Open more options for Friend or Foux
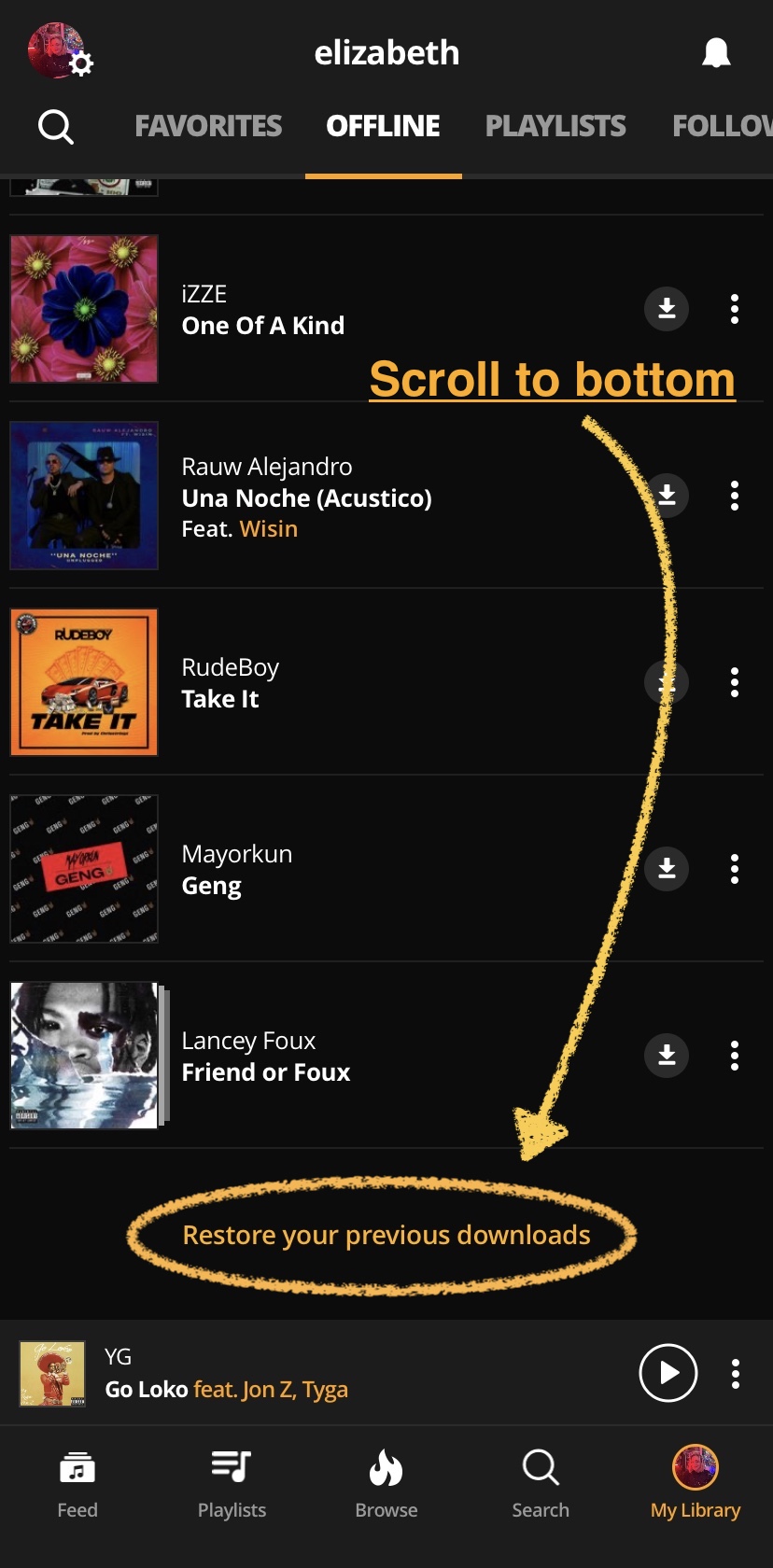Screen dimensions: 773x1568 pos(735,1056)
